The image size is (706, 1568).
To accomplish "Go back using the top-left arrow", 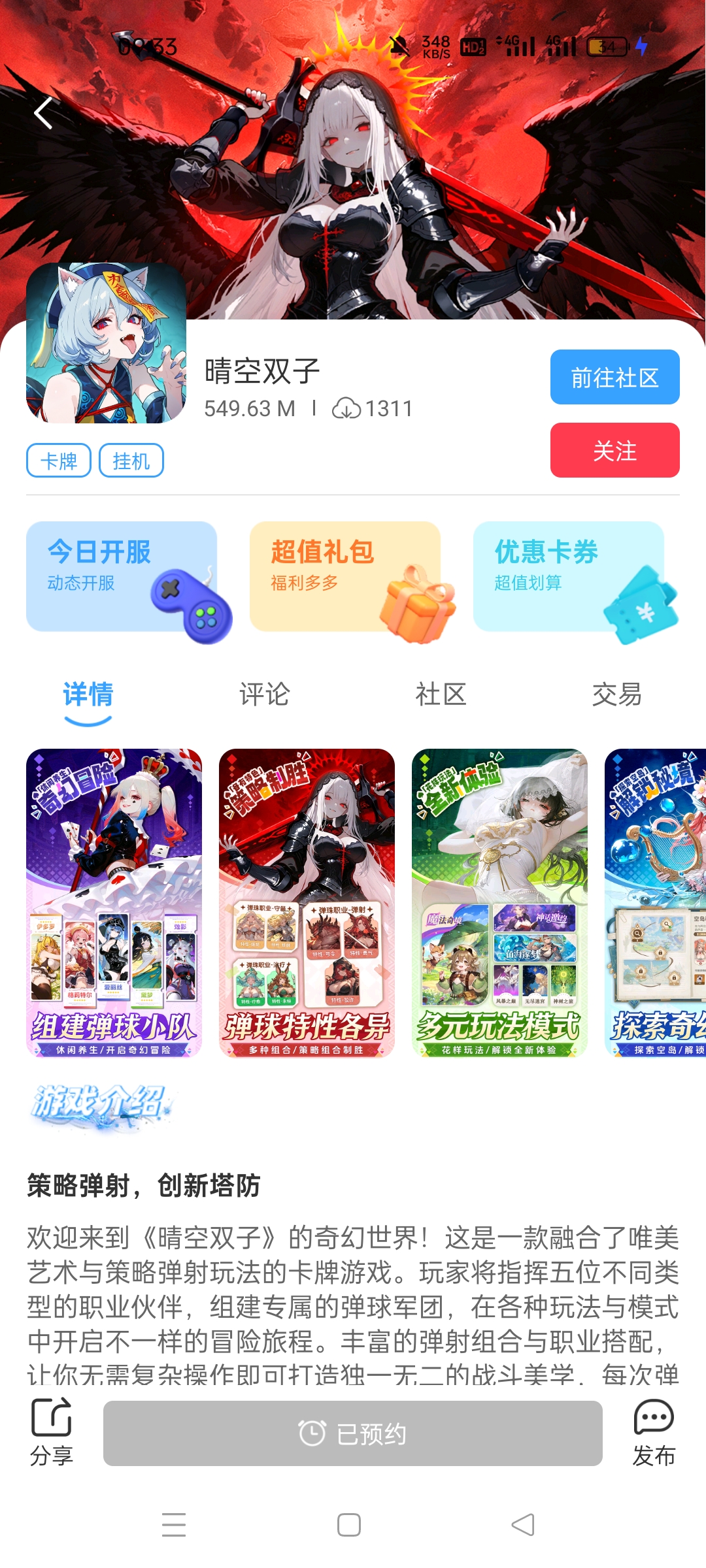I will click(x=43, y=114).
